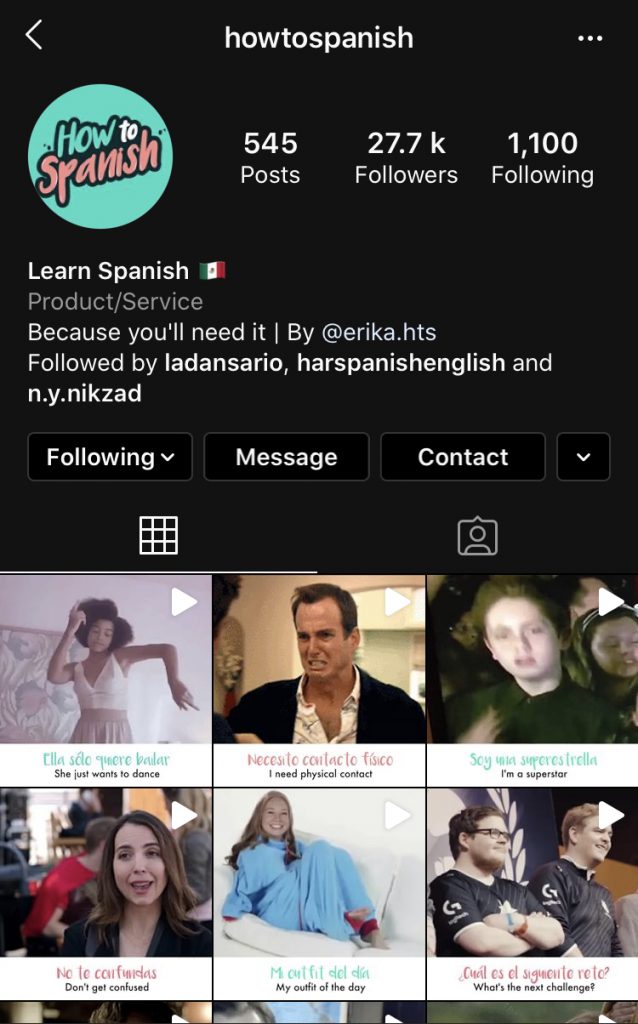Switch to the tagged posts tab
The height and width of the screenshot is (1024, 638).
coord(477,536)
